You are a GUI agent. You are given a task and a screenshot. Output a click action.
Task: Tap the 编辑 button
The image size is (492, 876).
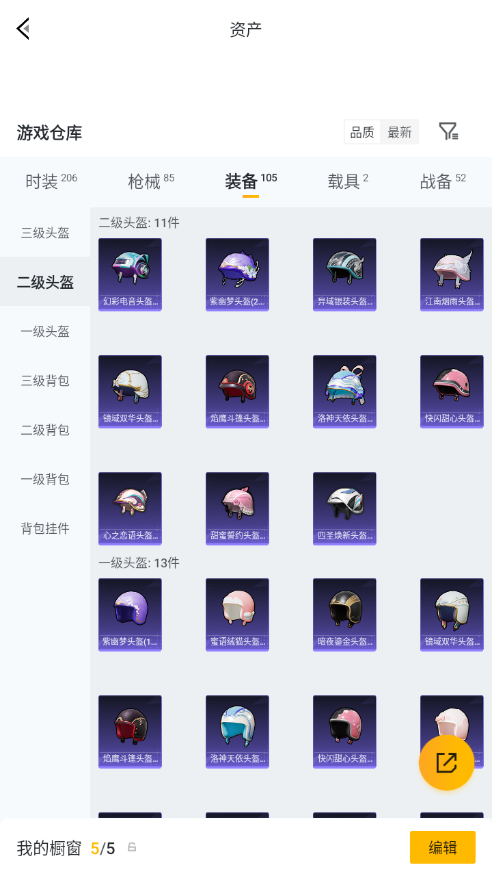442,848
